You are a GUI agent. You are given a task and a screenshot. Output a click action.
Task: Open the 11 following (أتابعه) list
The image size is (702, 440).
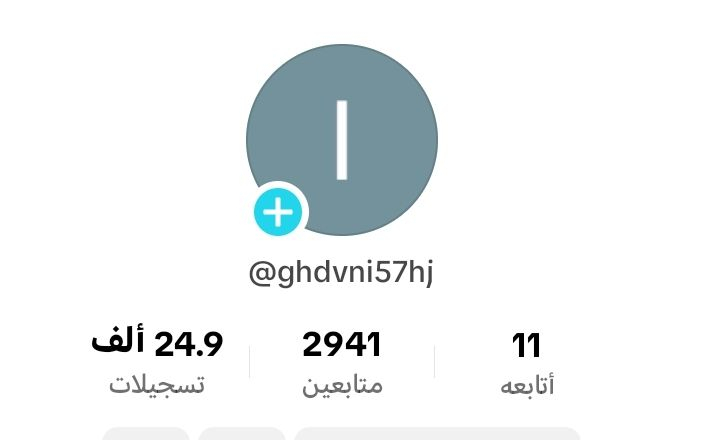[526, 363]
